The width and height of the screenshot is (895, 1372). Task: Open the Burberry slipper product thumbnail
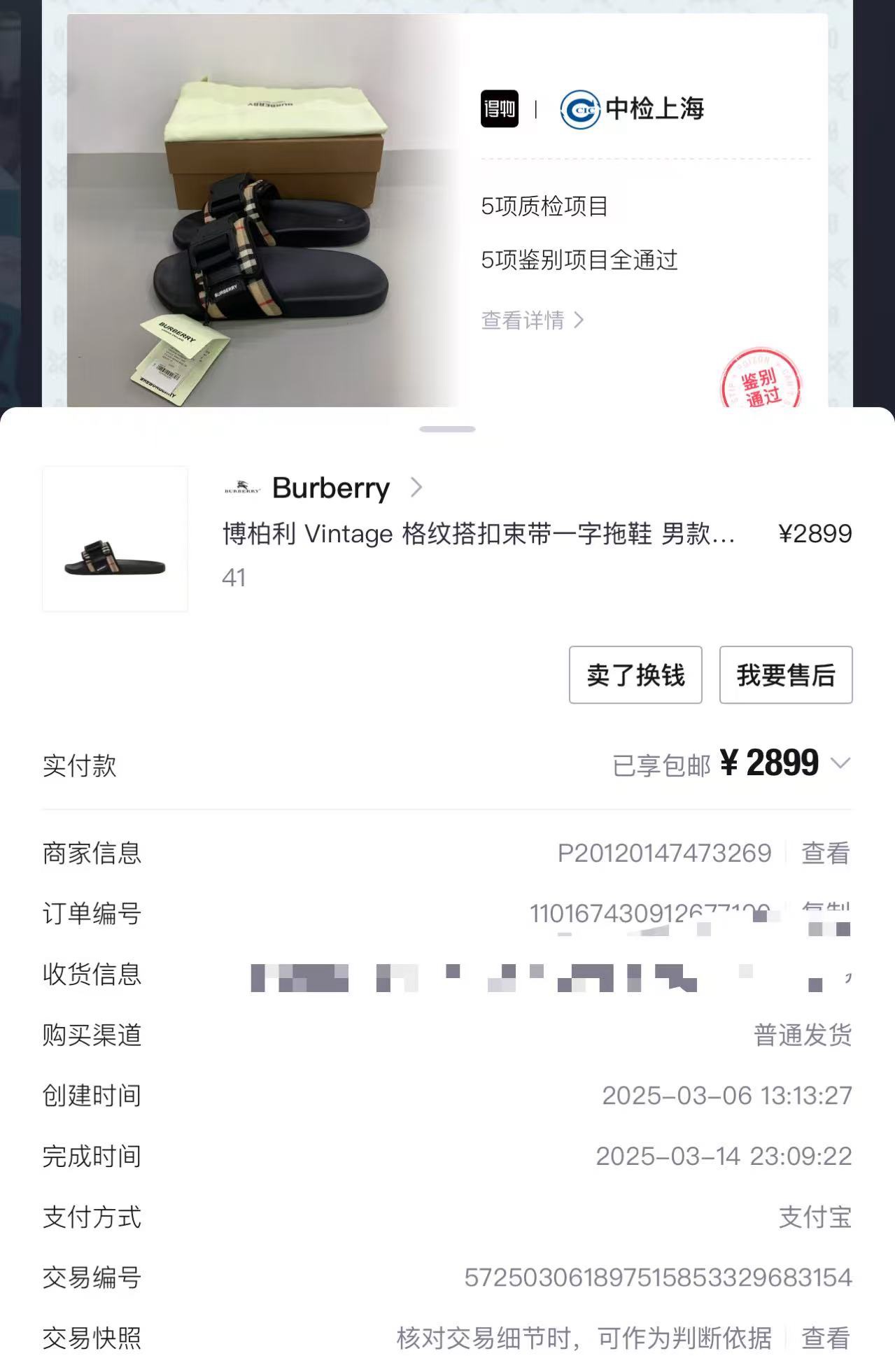115,539
